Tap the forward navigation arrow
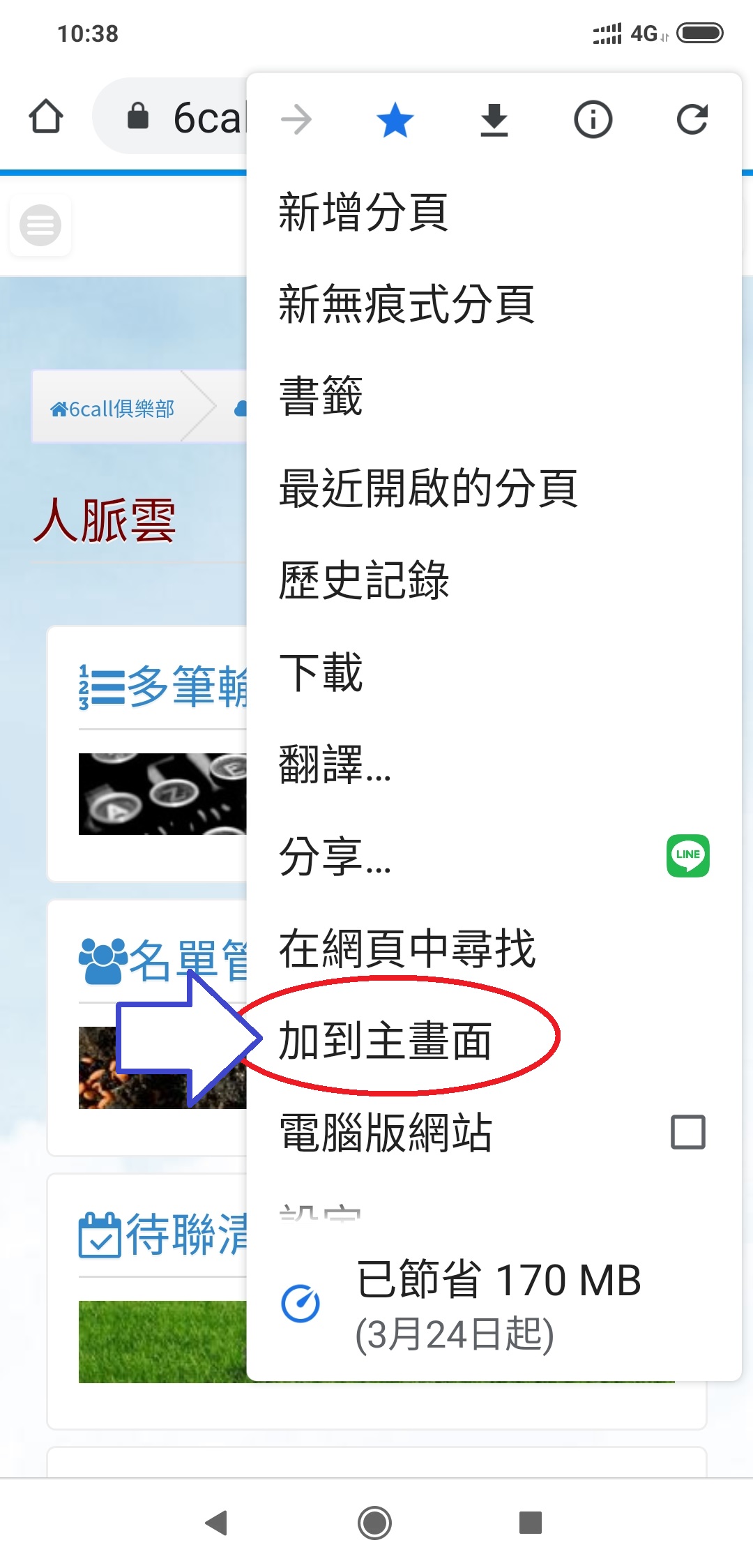The height and width of the screenshot is (1568, 753). pyautogui.click(x=296, y=119)
